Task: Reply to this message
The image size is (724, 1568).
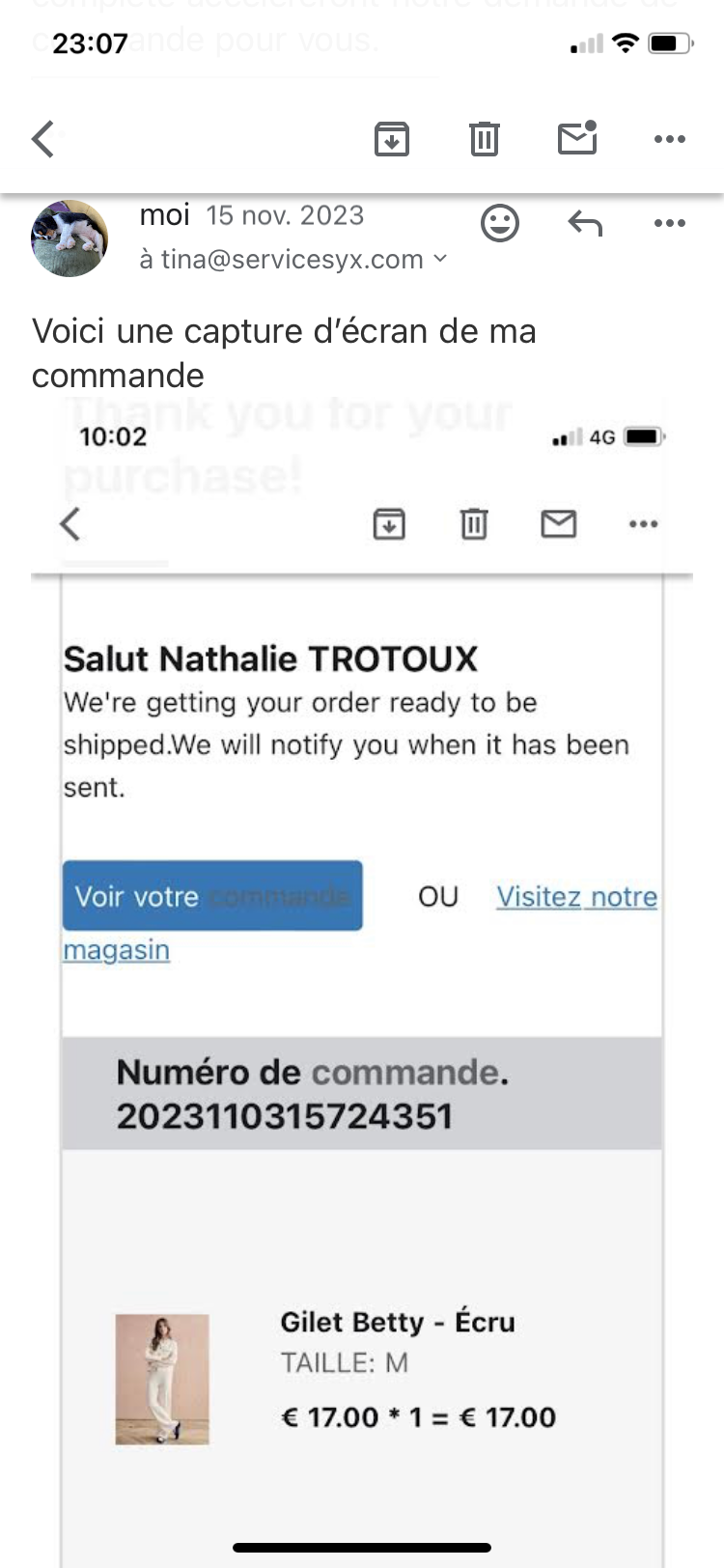Action: pyautogui.click(x=585, y=224)
